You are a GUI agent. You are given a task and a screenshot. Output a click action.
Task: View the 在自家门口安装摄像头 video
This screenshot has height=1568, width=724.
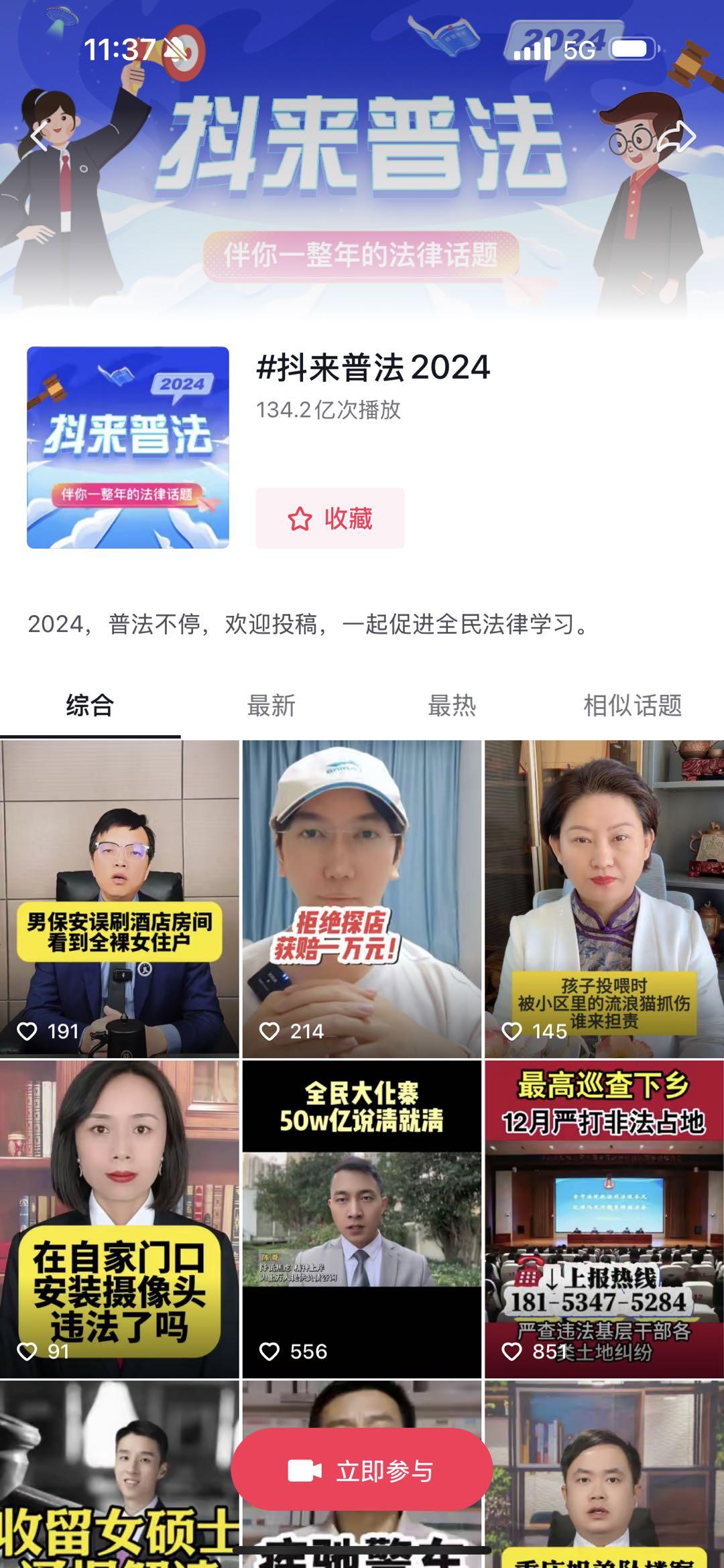pyautogui.click(x=119, y=1218)
